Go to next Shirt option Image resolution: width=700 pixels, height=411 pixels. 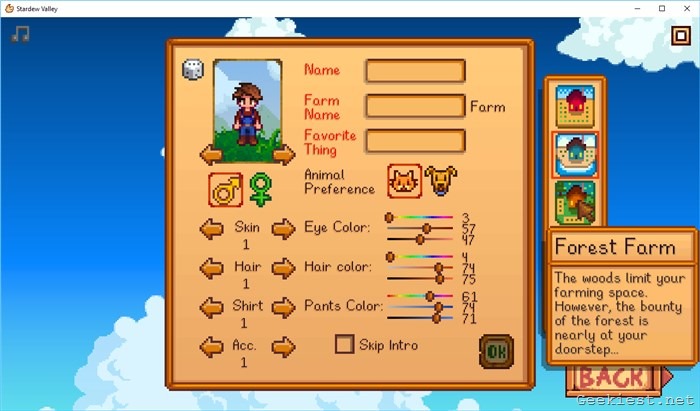(284, 306)
